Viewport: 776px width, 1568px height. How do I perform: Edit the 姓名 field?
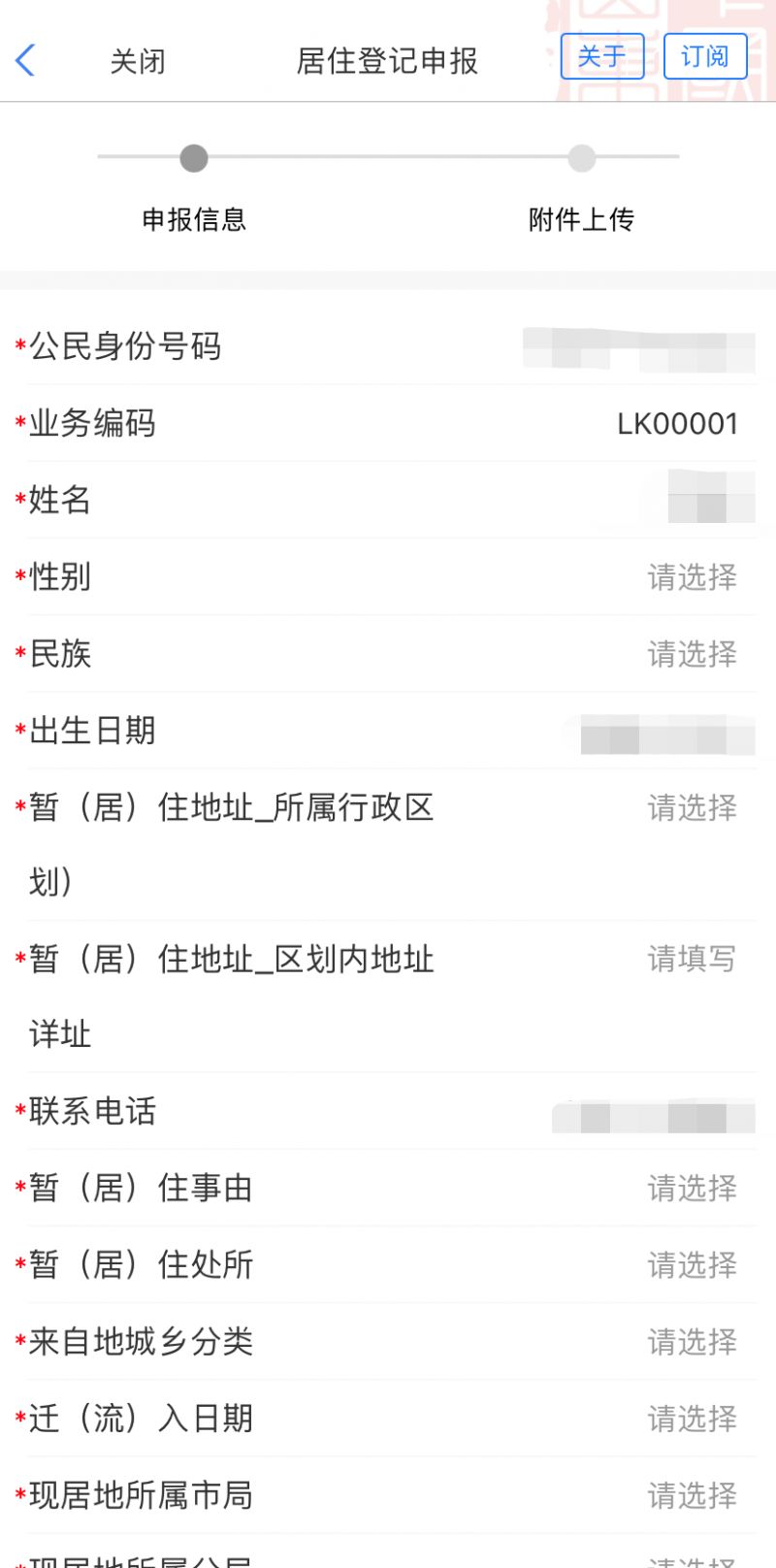[x=712, y=501]
